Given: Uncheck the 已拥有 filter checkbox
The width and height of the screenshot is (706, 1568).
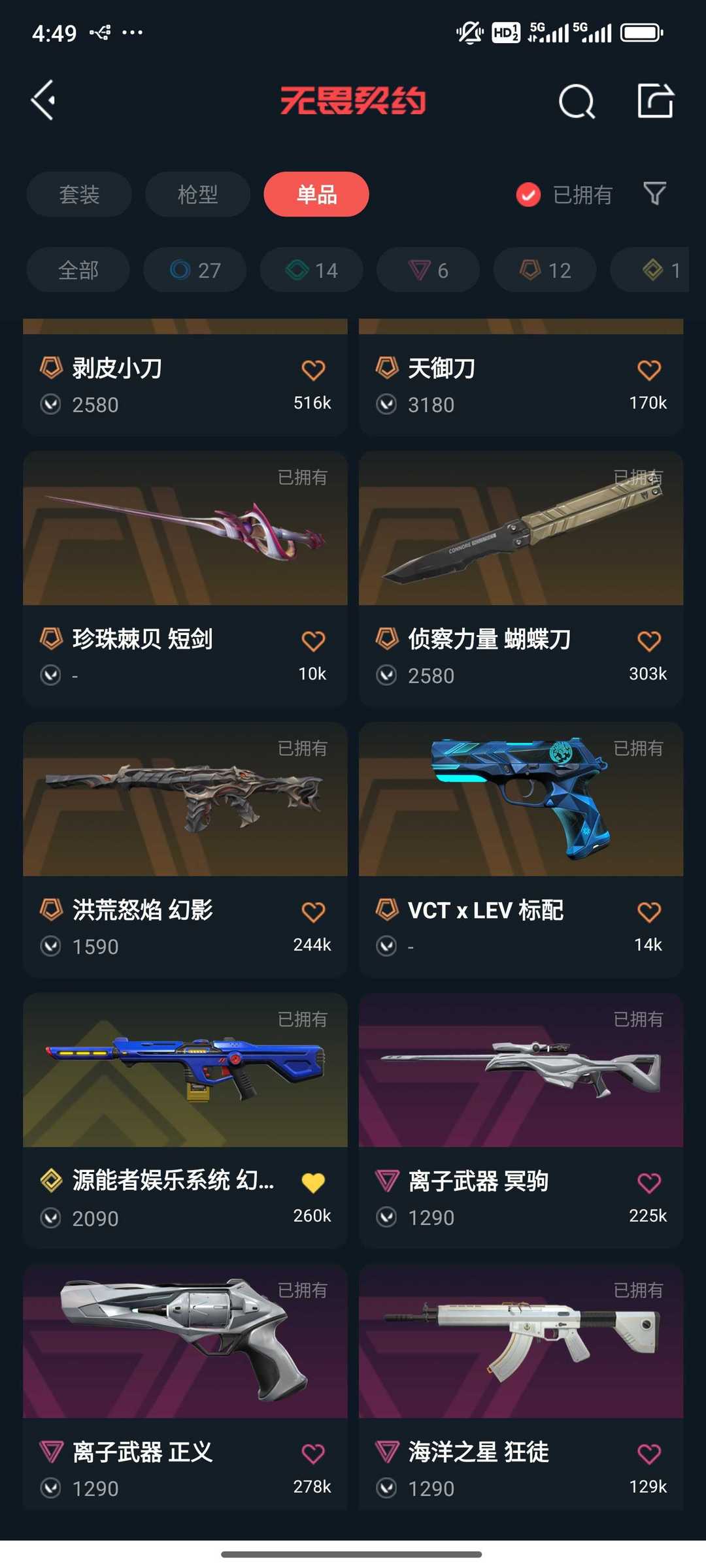Looking at the screenshot, I should point(528,195).
